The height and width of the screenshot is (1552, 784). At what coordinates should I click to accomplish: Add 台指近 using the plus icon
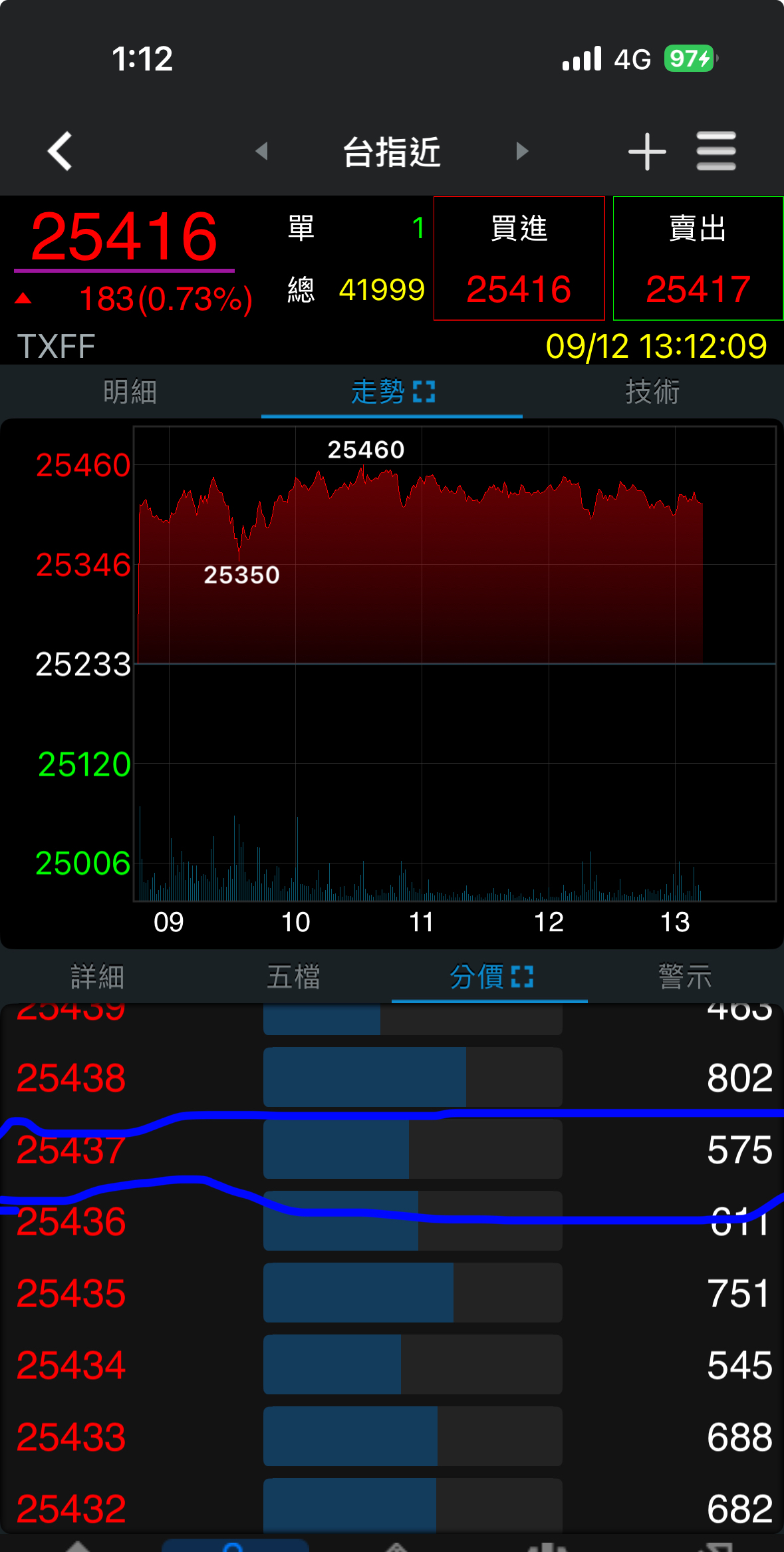(646, 151)
